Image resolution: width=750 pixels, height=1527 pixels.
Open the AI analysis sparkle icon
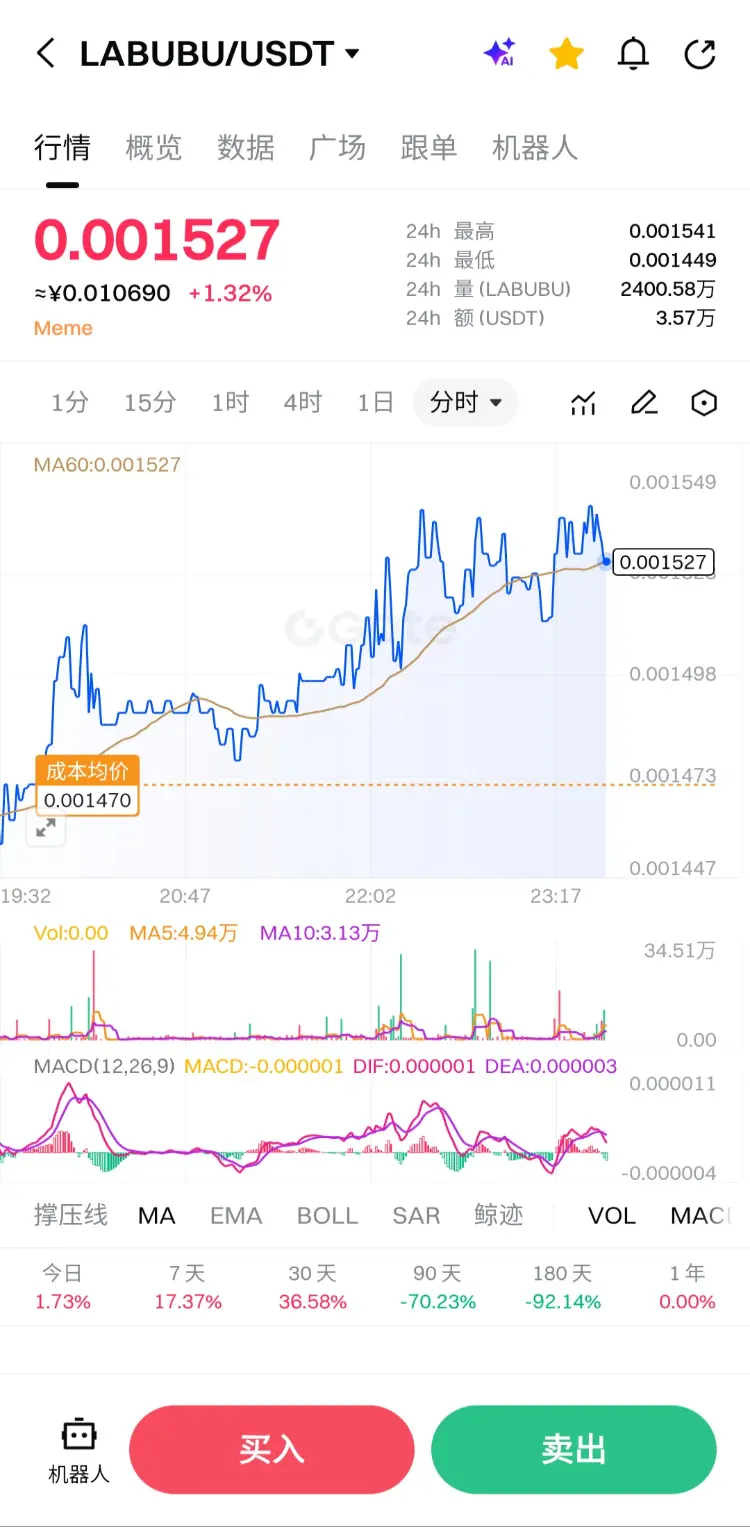coord(499,53)
